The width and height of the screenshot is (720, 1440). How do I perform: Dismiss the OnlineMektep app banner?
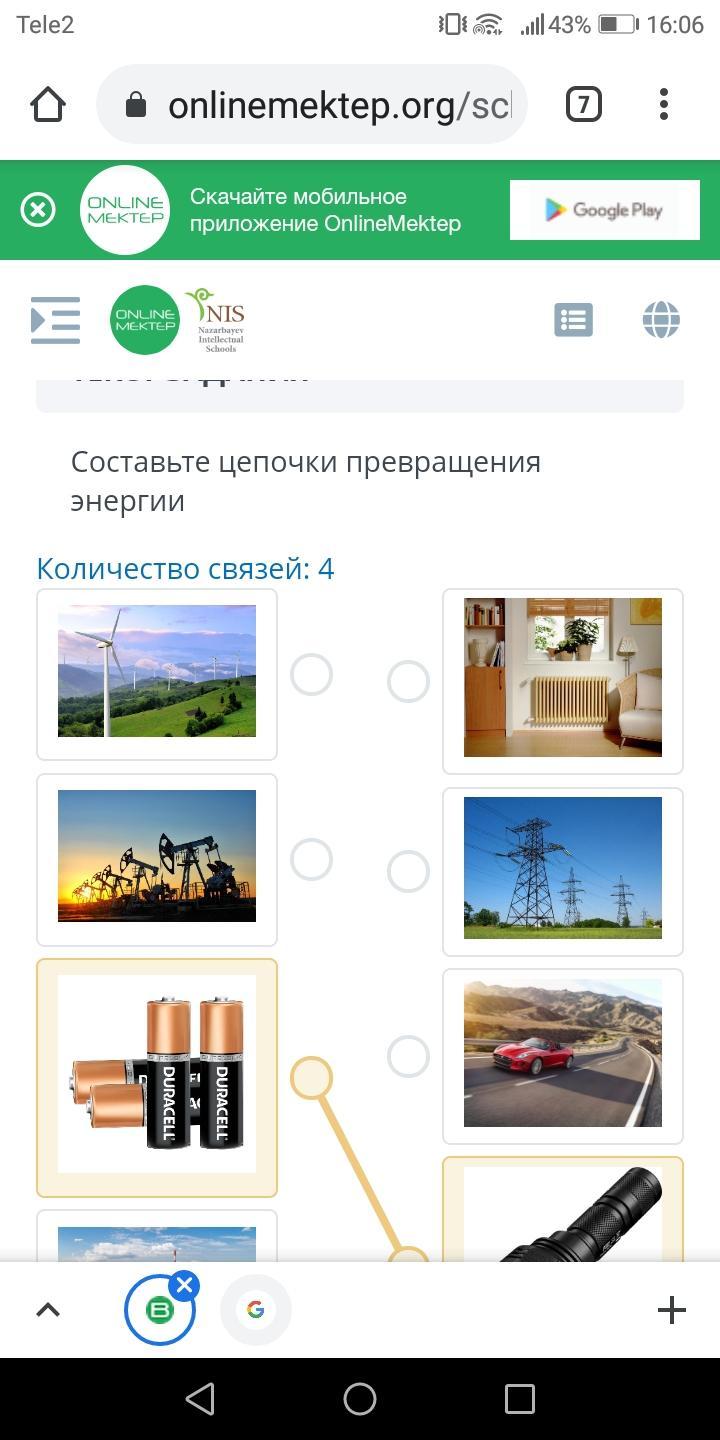coord(38,210)
